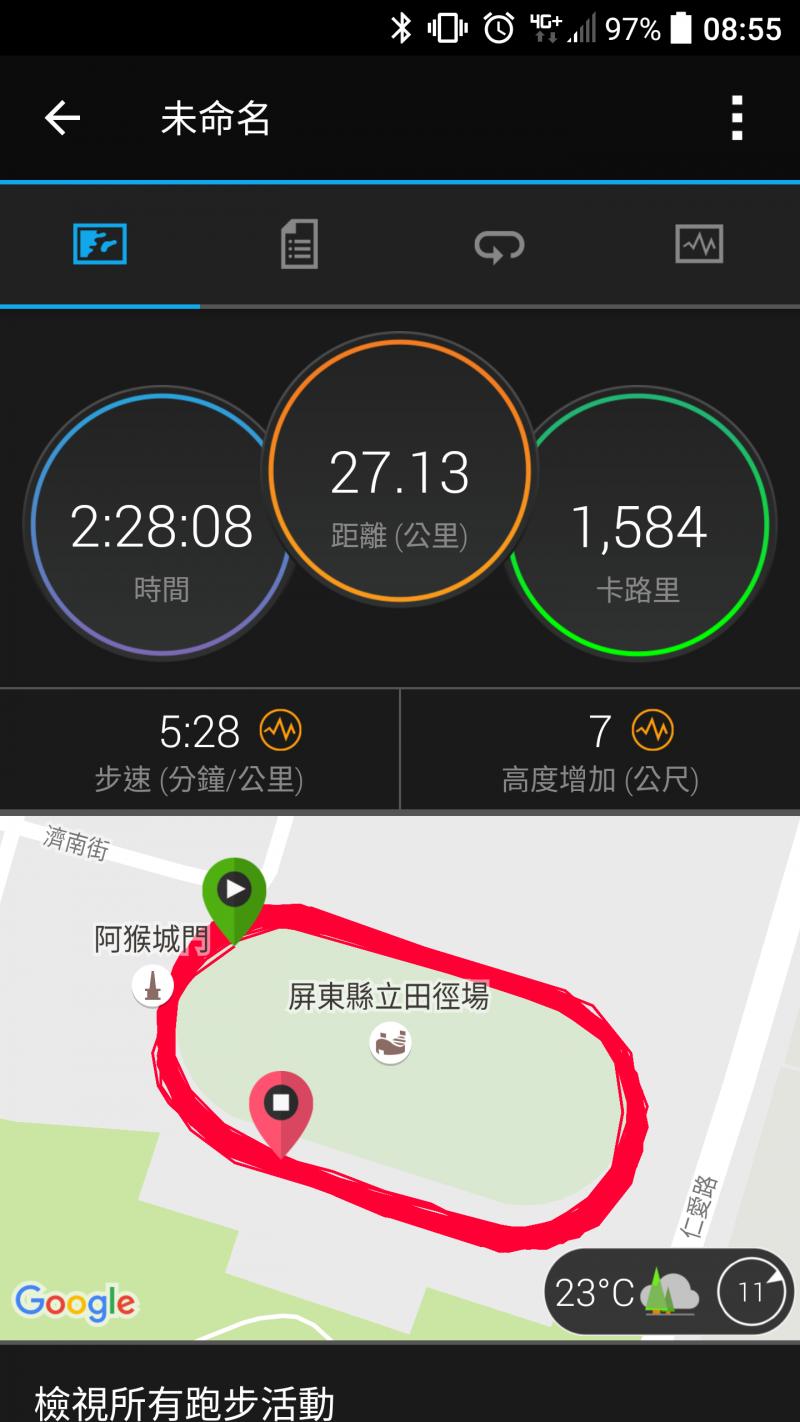This screenshot has width=800, height=1422.
Task: Switch to the activity details list tab
Action: tap(299, 244)
